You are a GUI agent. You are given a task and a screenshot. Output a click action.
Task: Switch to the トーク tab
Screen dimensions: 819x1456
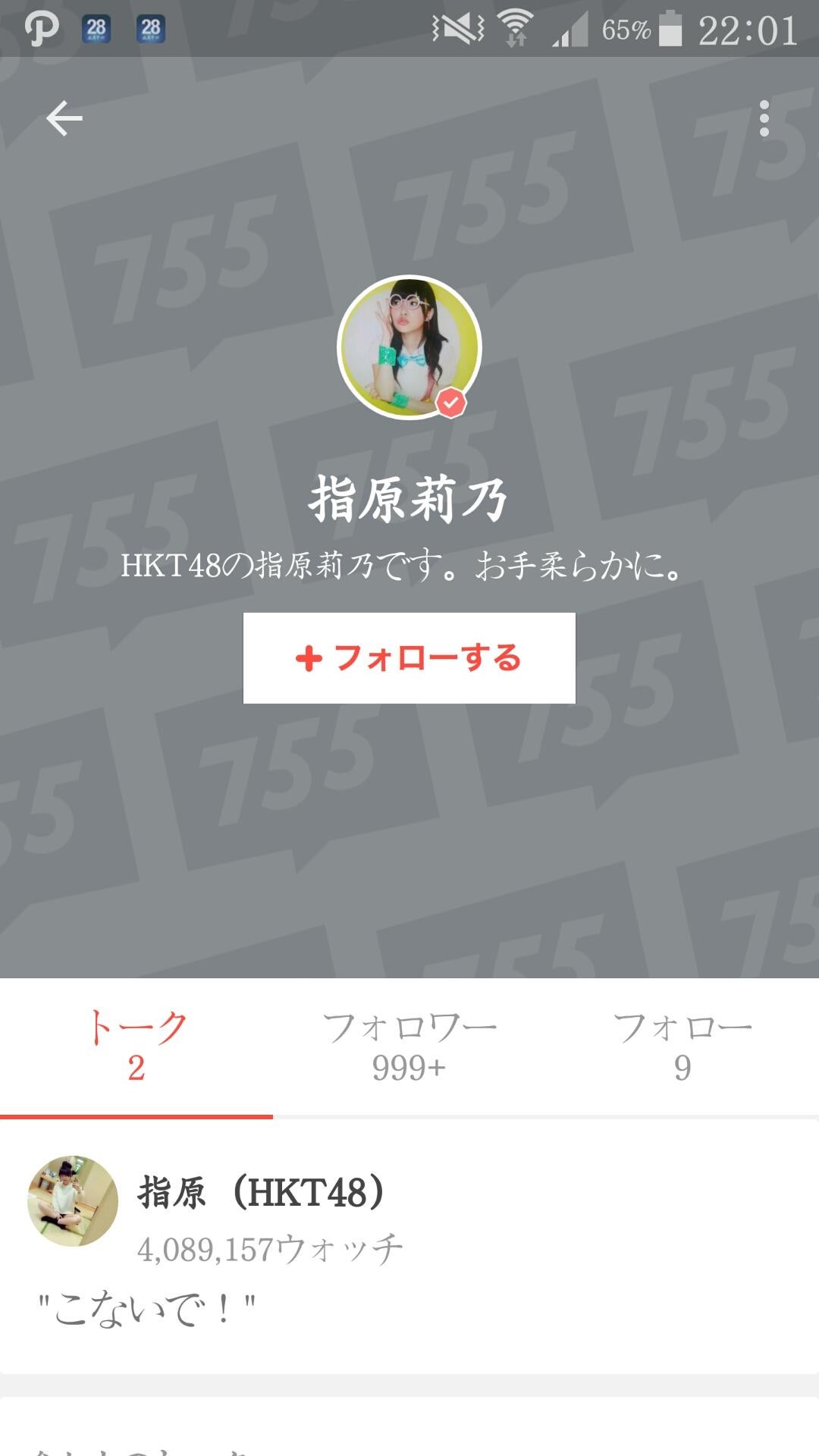[x=136, y=1046]
